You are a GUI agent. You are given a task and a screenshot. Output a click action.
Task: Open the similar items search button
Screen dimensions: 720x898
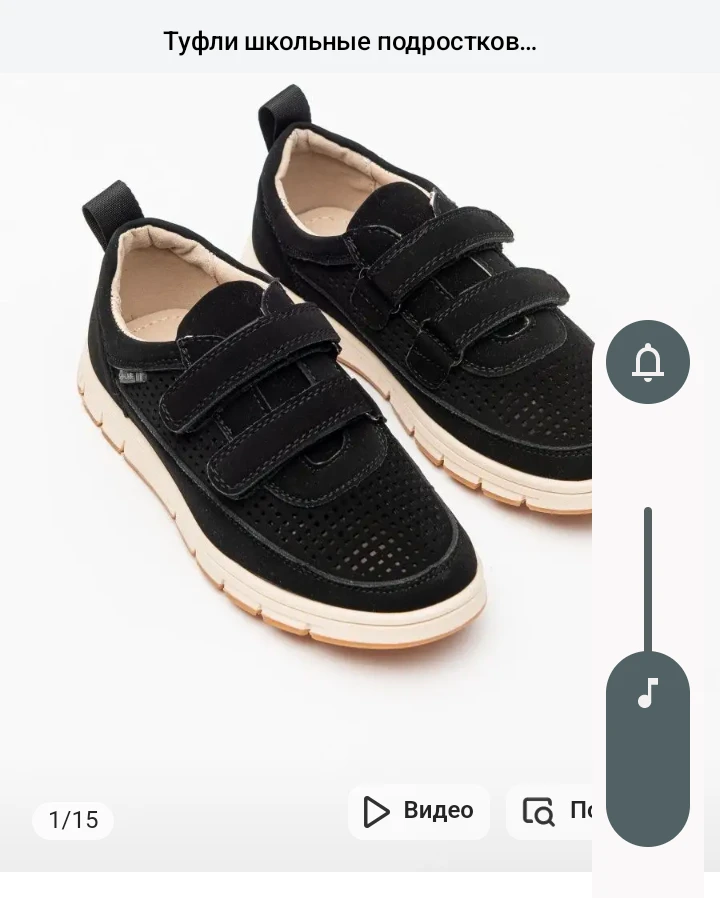[x=549, y=811]
